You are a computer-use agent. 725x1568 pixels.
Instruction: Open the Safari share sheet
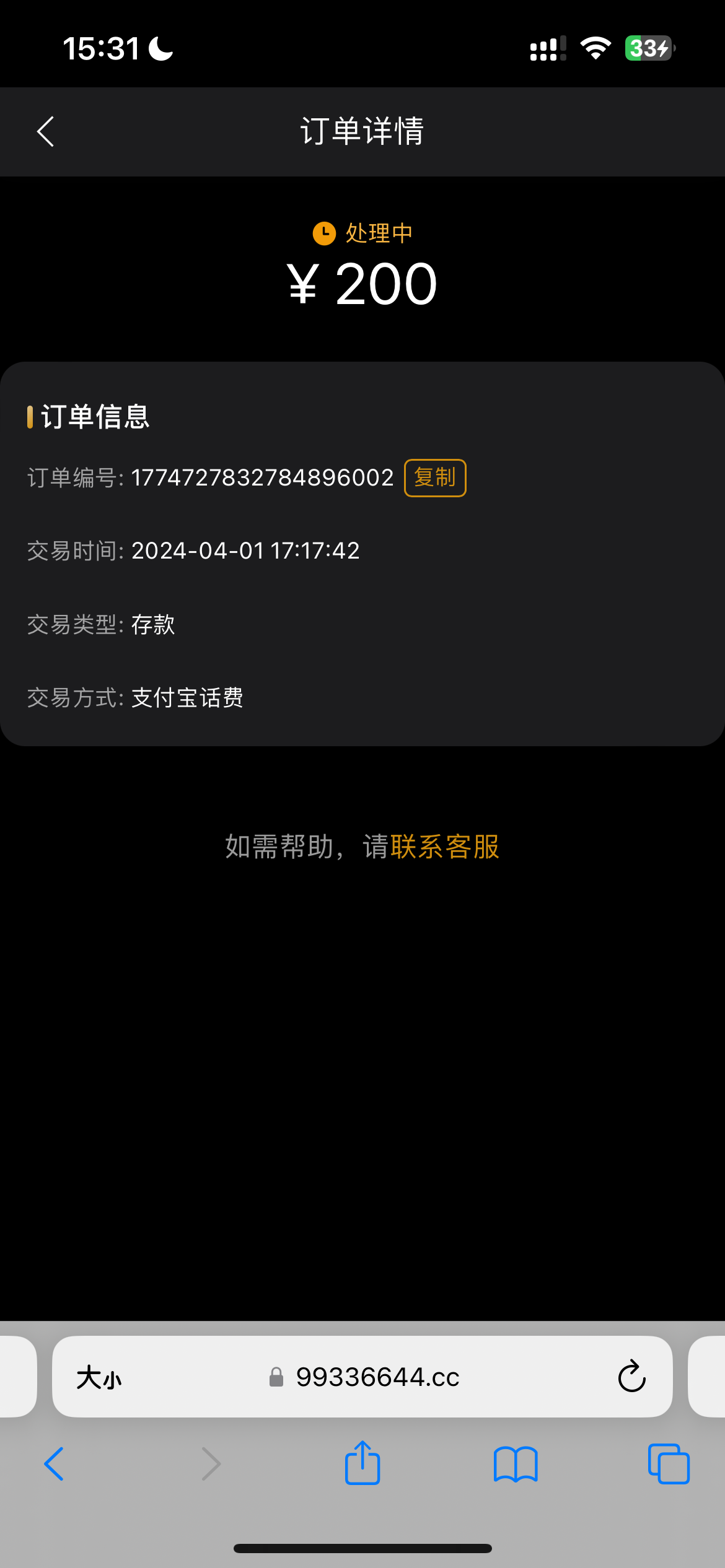coord(362,1464)
